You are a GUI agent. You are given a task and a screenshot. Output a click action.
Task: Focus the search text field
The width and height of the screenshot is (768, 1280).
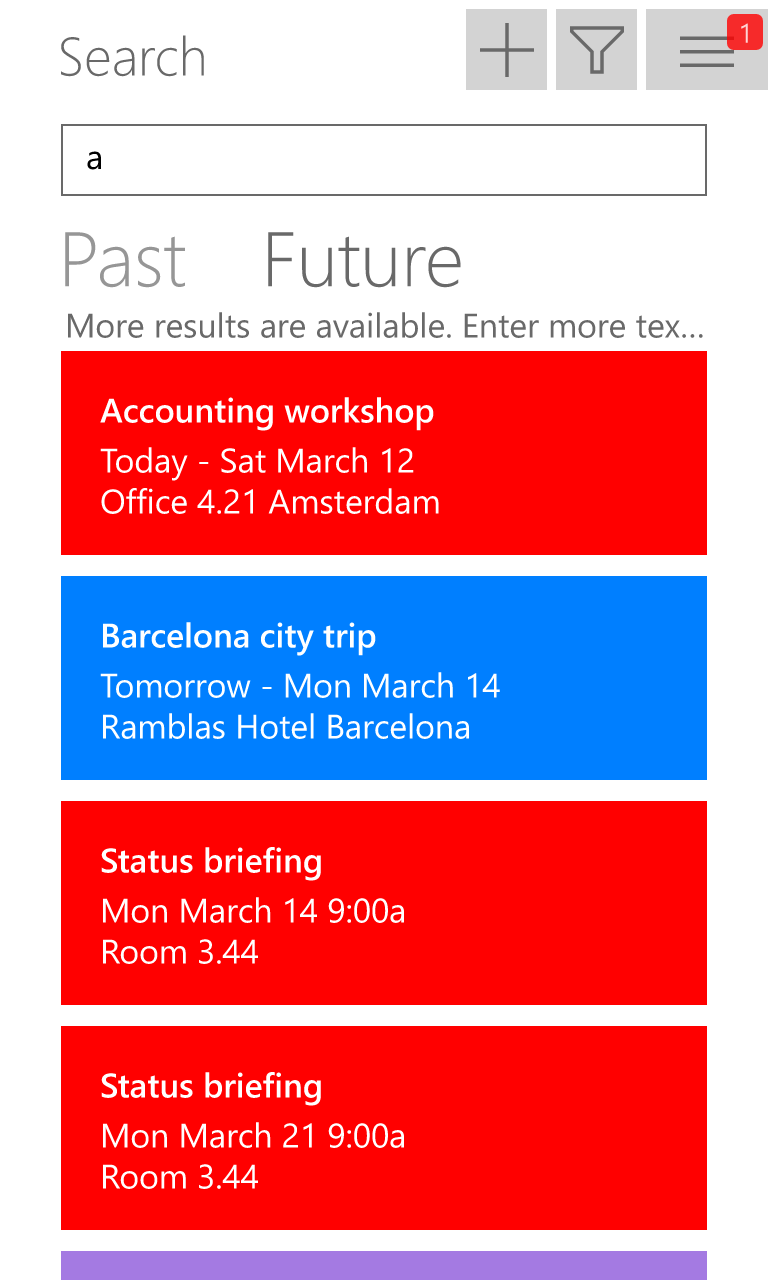(x=384, y=160)
